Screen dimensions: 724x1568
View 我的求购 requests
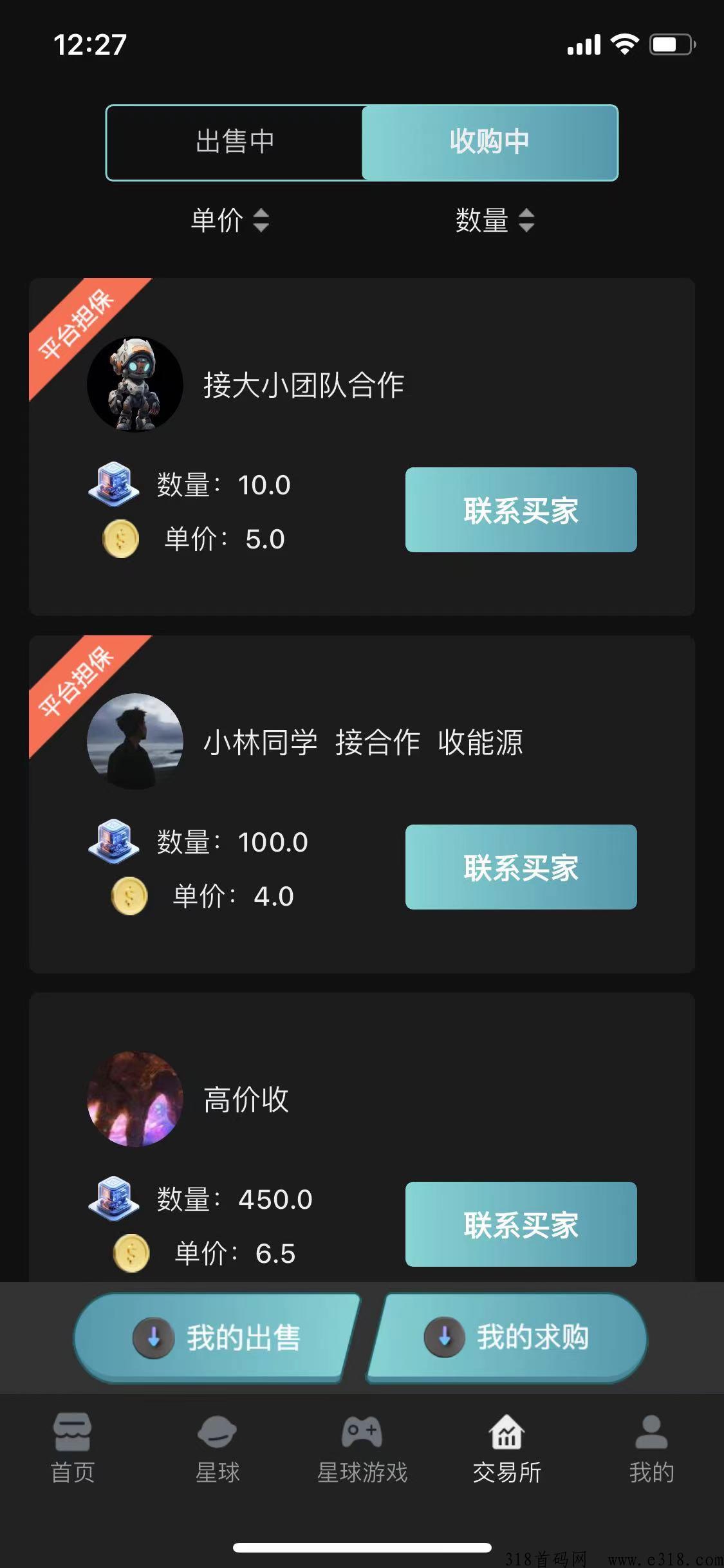(507, 1337)
